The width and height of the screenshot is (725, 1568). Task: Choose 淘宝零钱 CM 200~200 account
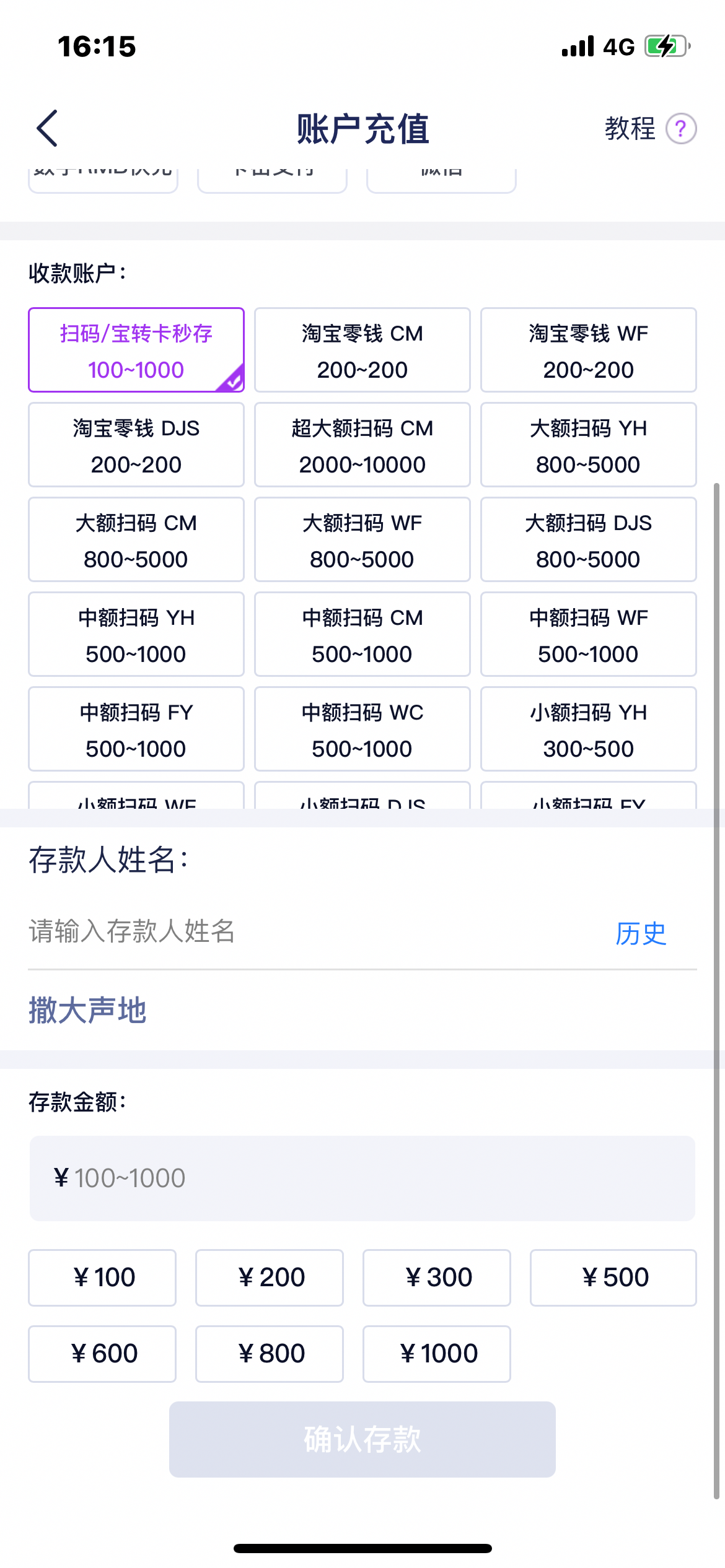click(x=362, y=351)
